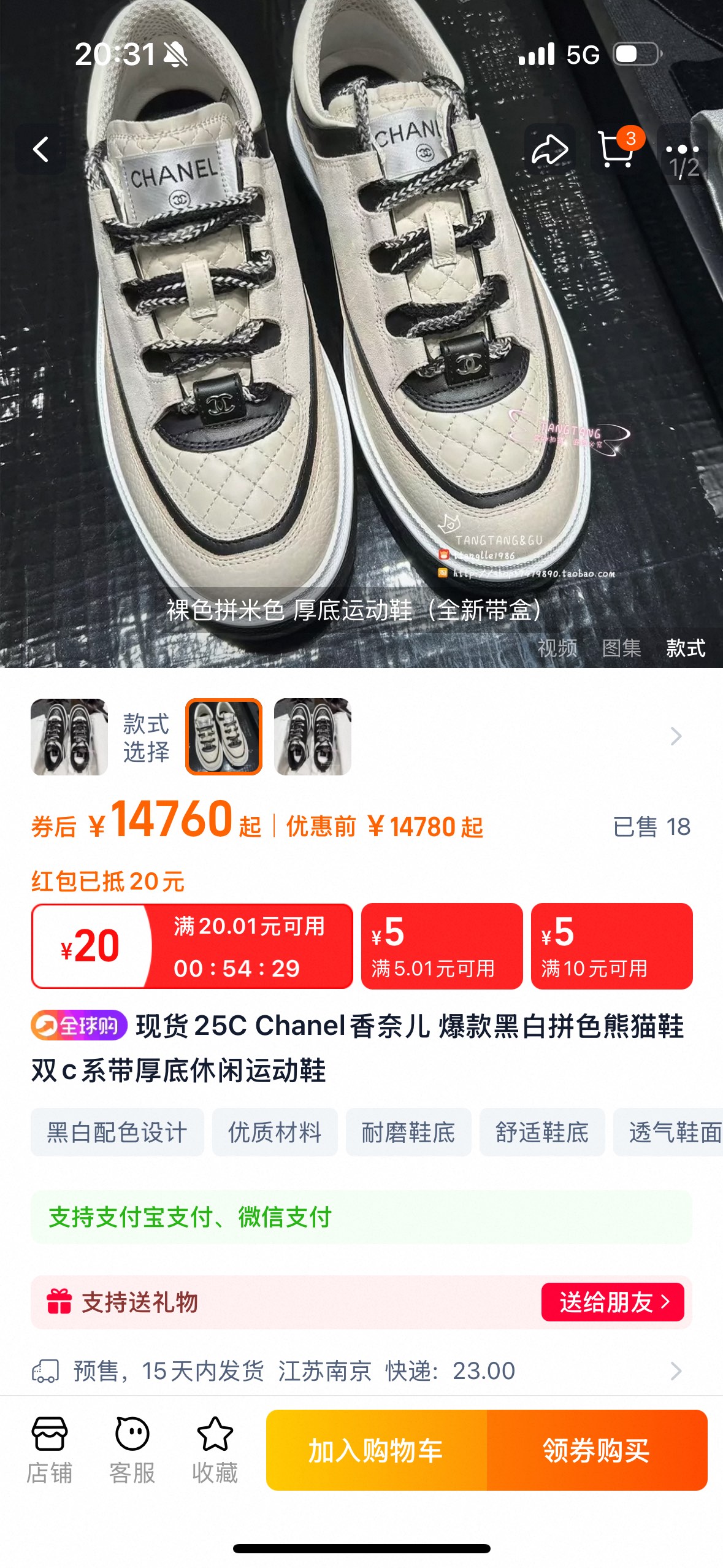Open the three-dot overflow menu
The width and height of the screenshot is (723, 1568).
point(682,150)
